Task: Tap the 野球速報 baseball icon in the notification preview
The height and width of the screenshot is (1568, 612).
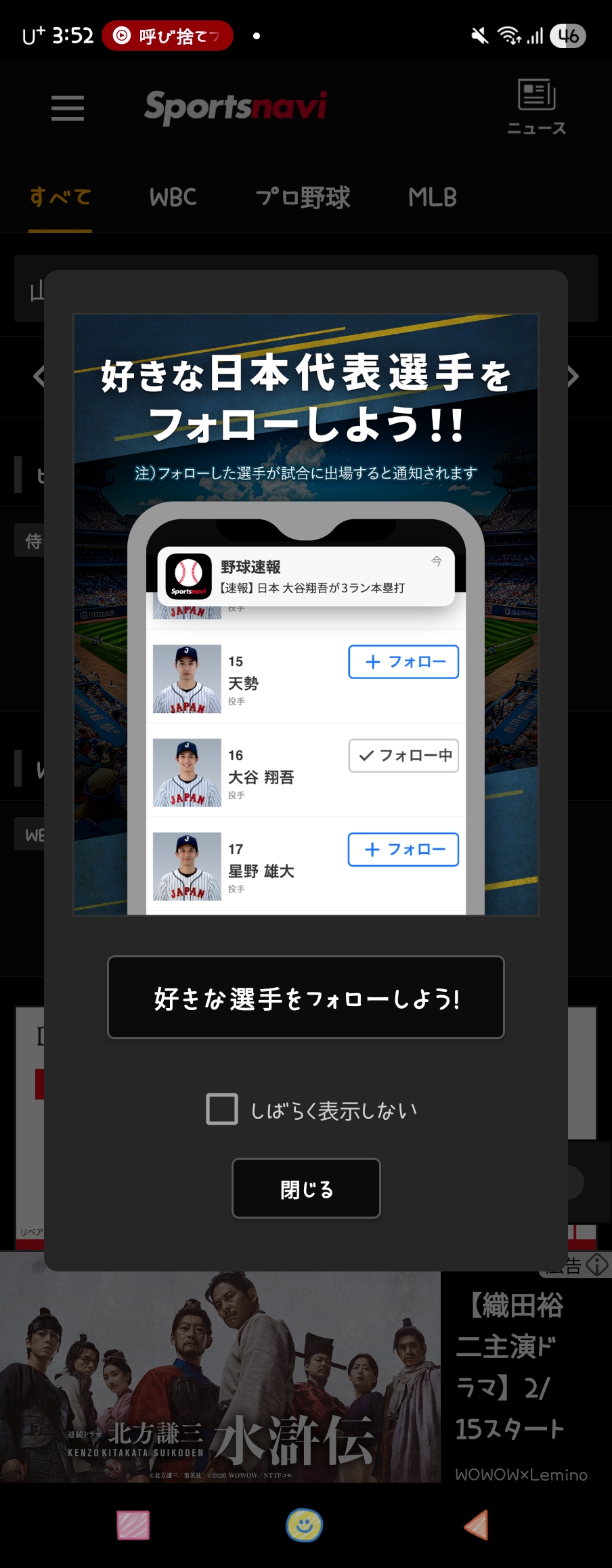Action: coord(188,576)
